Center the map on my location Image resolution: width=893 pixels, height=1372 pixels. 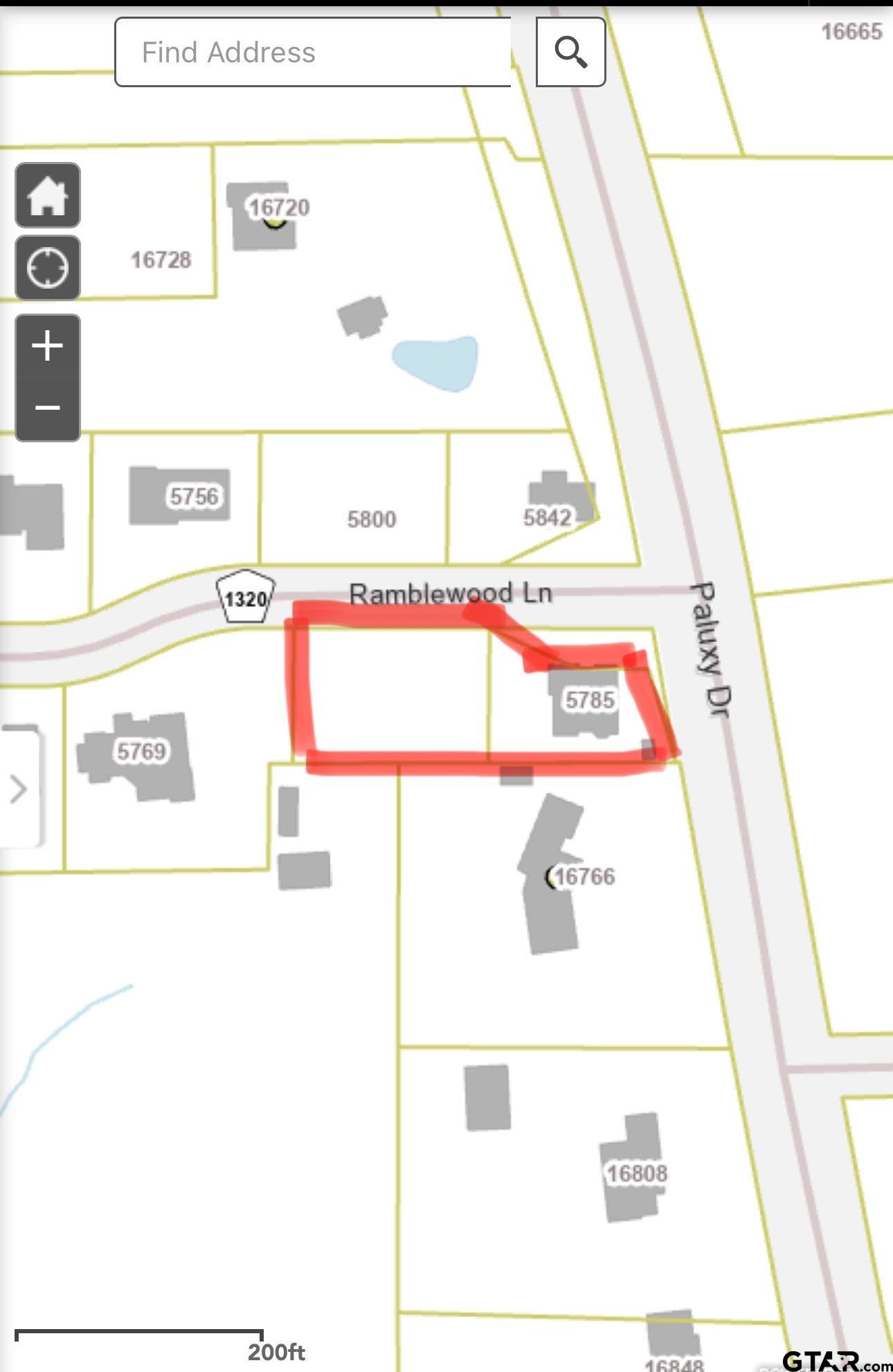48,268
